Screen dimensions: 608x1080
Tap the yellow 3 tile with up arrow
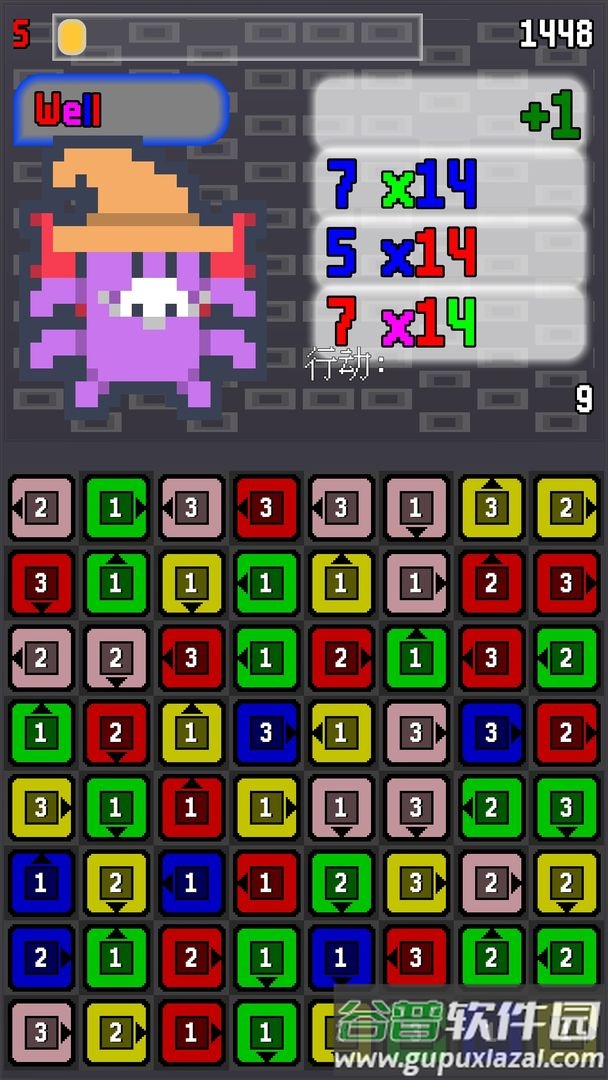click(490, 508)
